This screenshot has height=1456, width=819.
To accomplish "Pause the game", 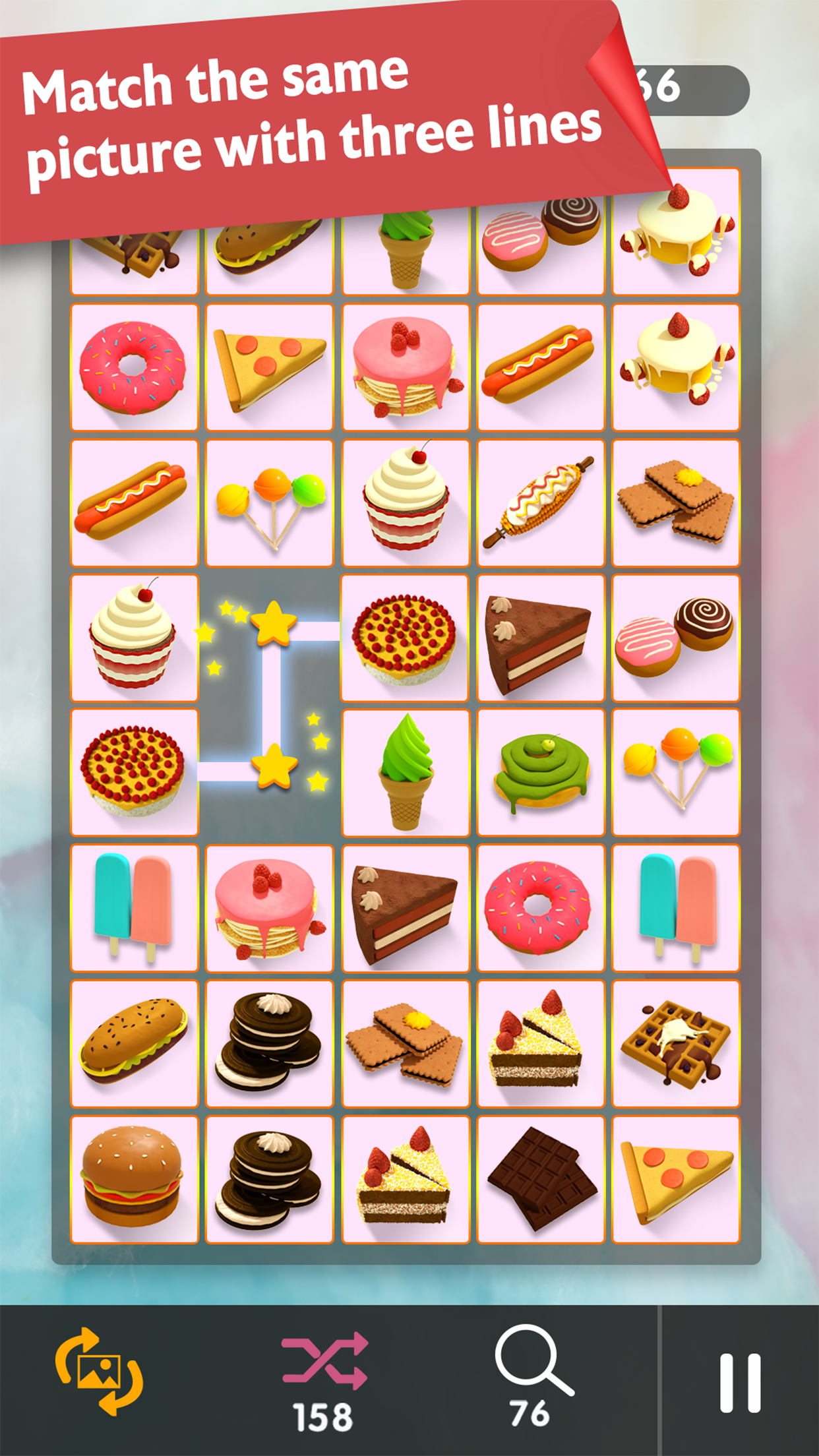I will point(740,1383).
